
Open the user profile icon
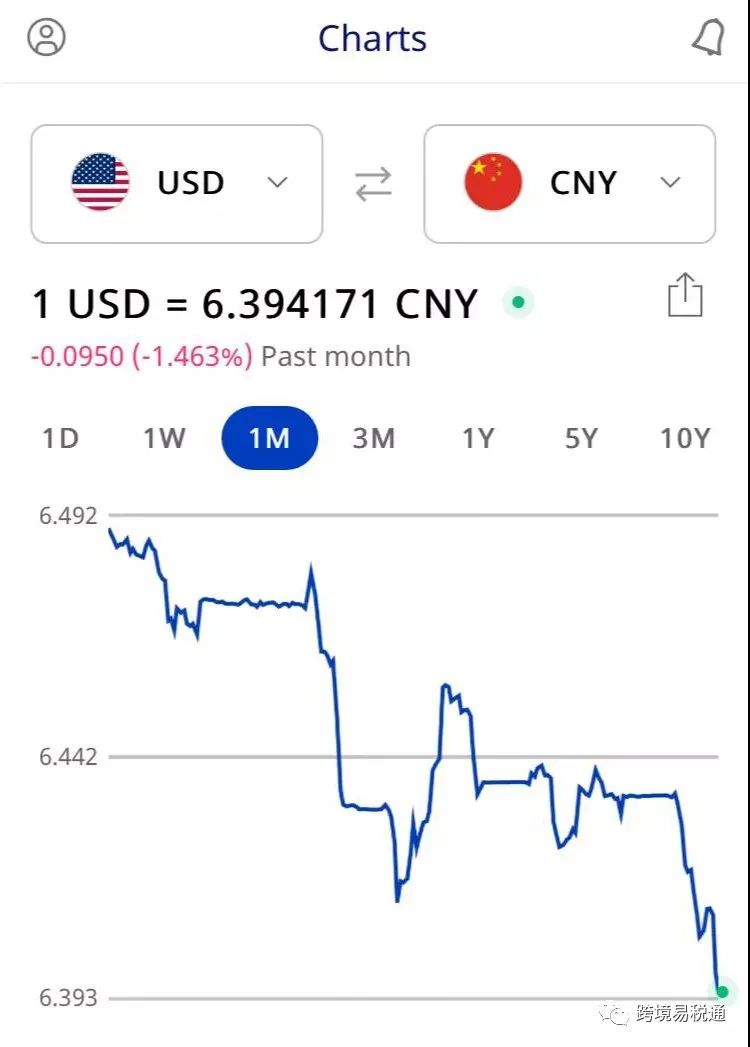point(46,37)
